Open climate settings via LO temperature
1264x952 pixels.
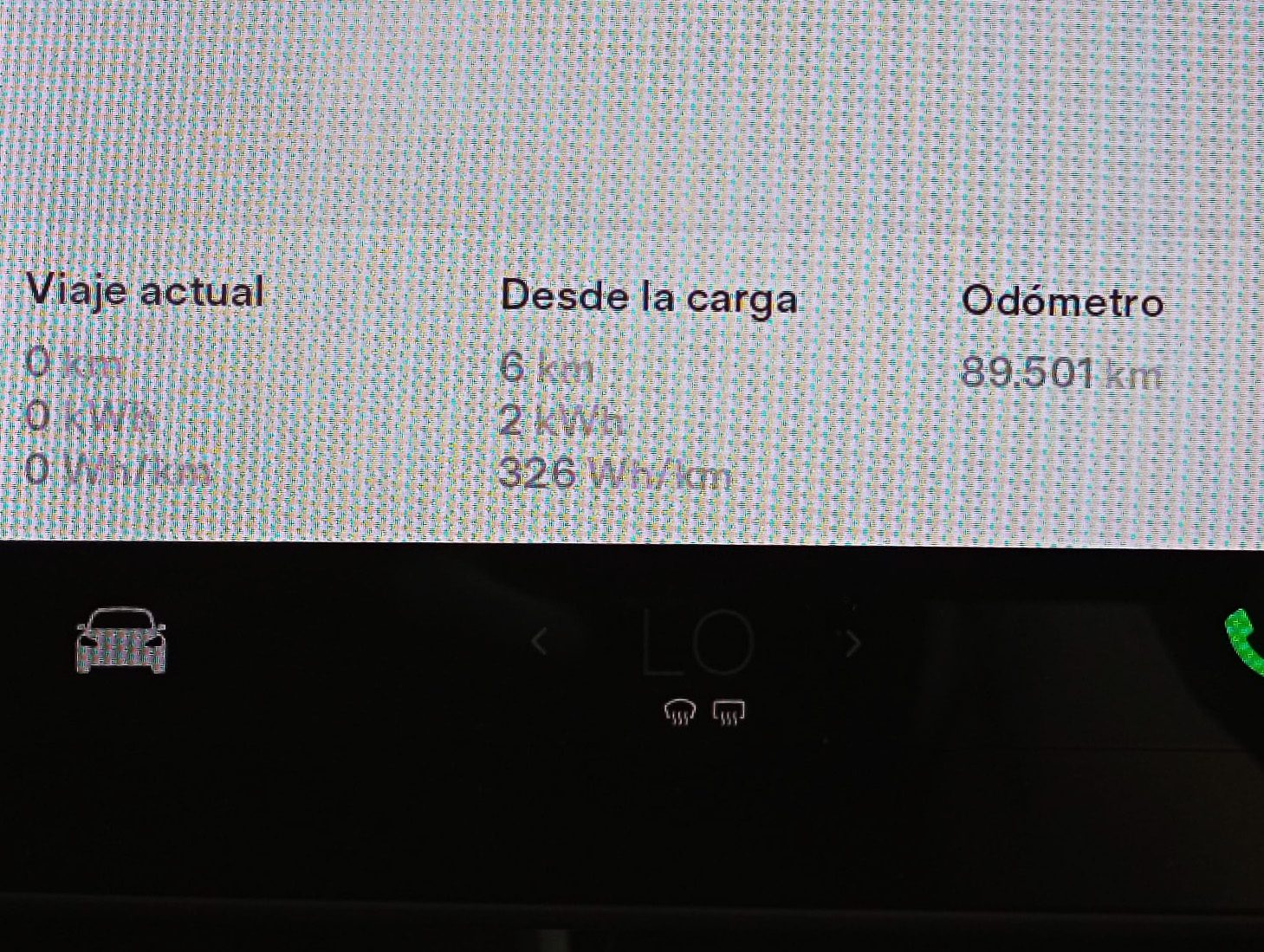click(697, 643)
